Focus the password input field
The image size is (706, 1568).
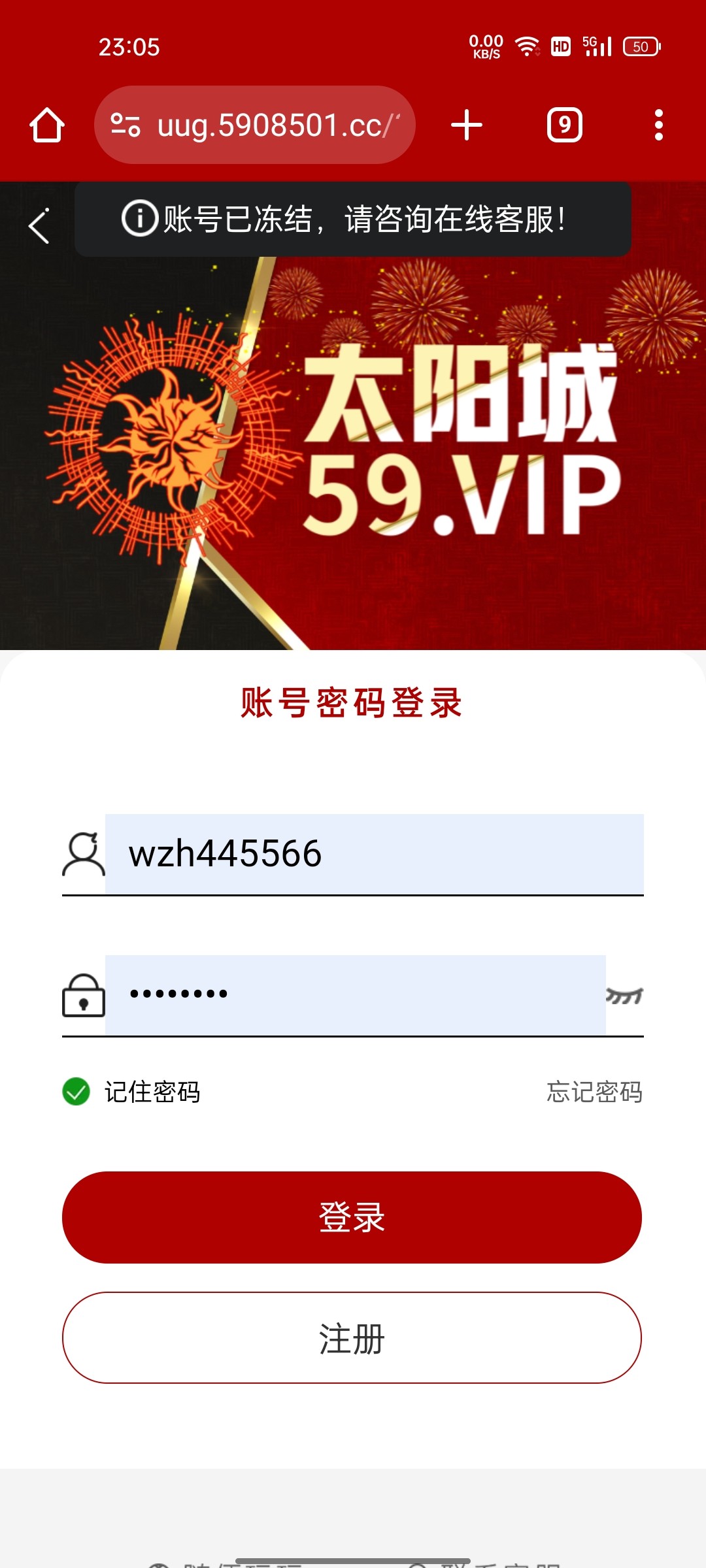tap(355, 994)
